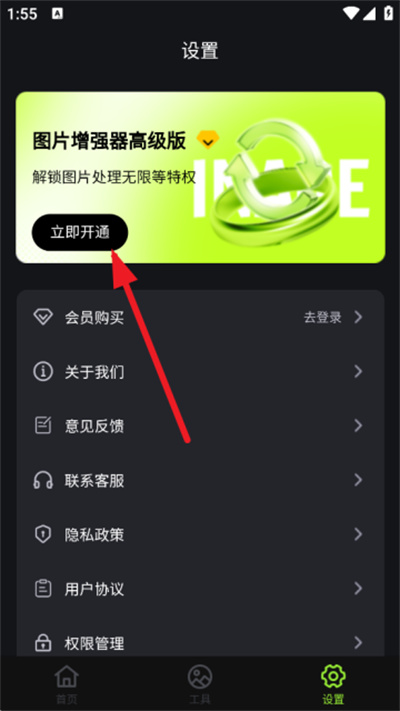This screenshot has height=711, width=400.
Task: Tap the 立即开通 button
Action: pos(80,232)
